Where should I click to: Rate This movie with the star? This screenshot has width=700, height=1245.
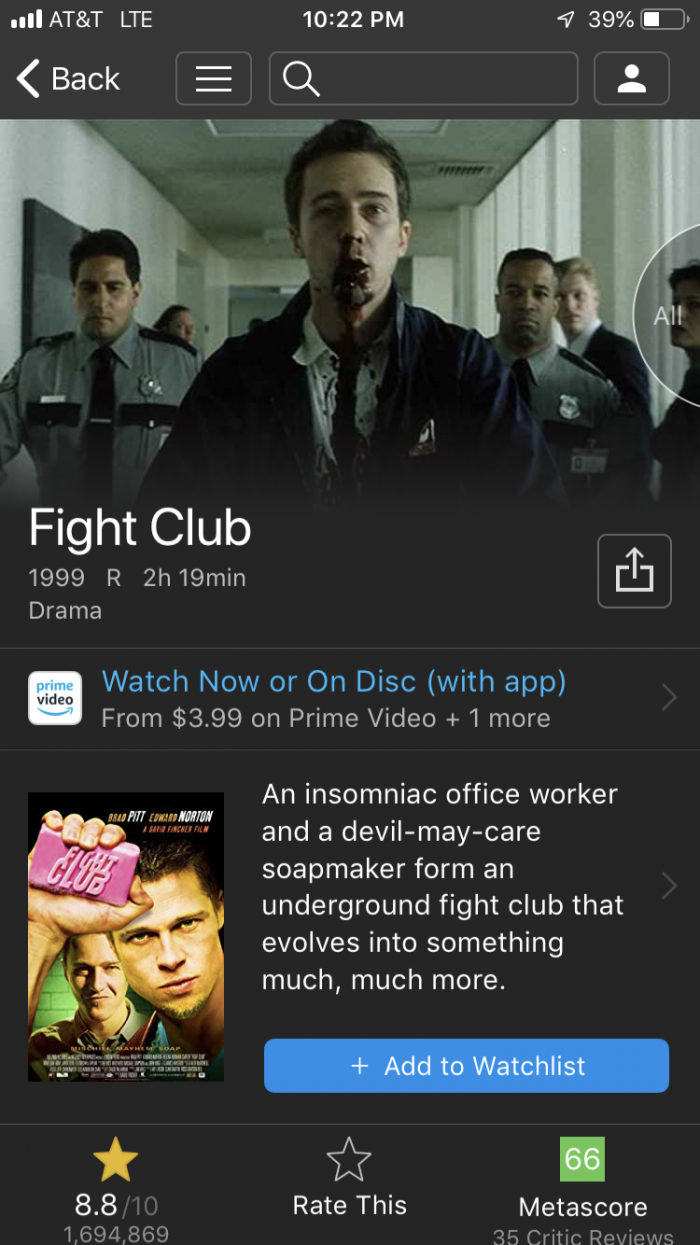click(349, 1180)
